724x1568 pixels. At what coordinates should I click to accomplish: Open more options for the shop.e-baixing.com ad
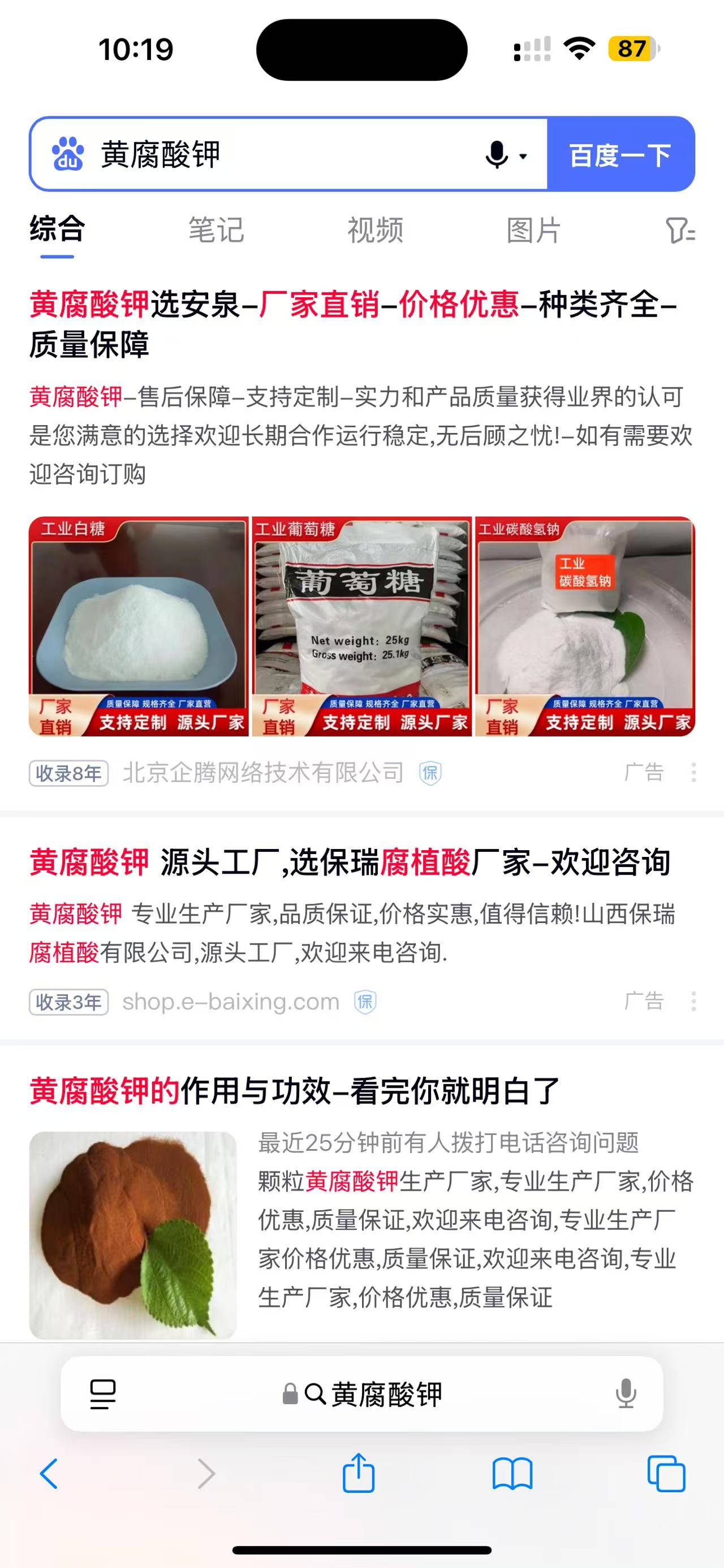click(x=693, y=1001)
